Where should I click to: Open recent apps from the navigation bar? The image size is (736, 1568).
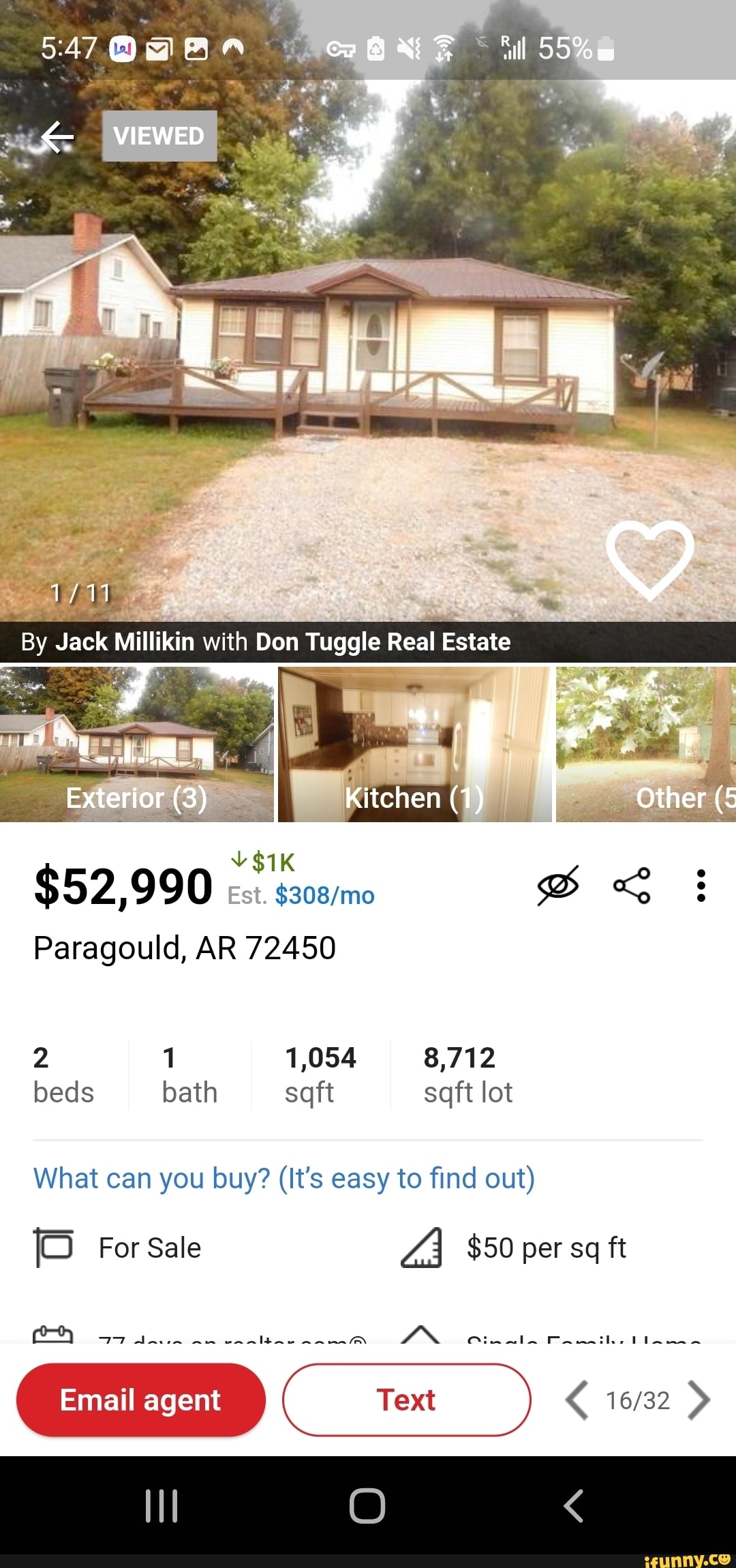[x=162, y=1505]
